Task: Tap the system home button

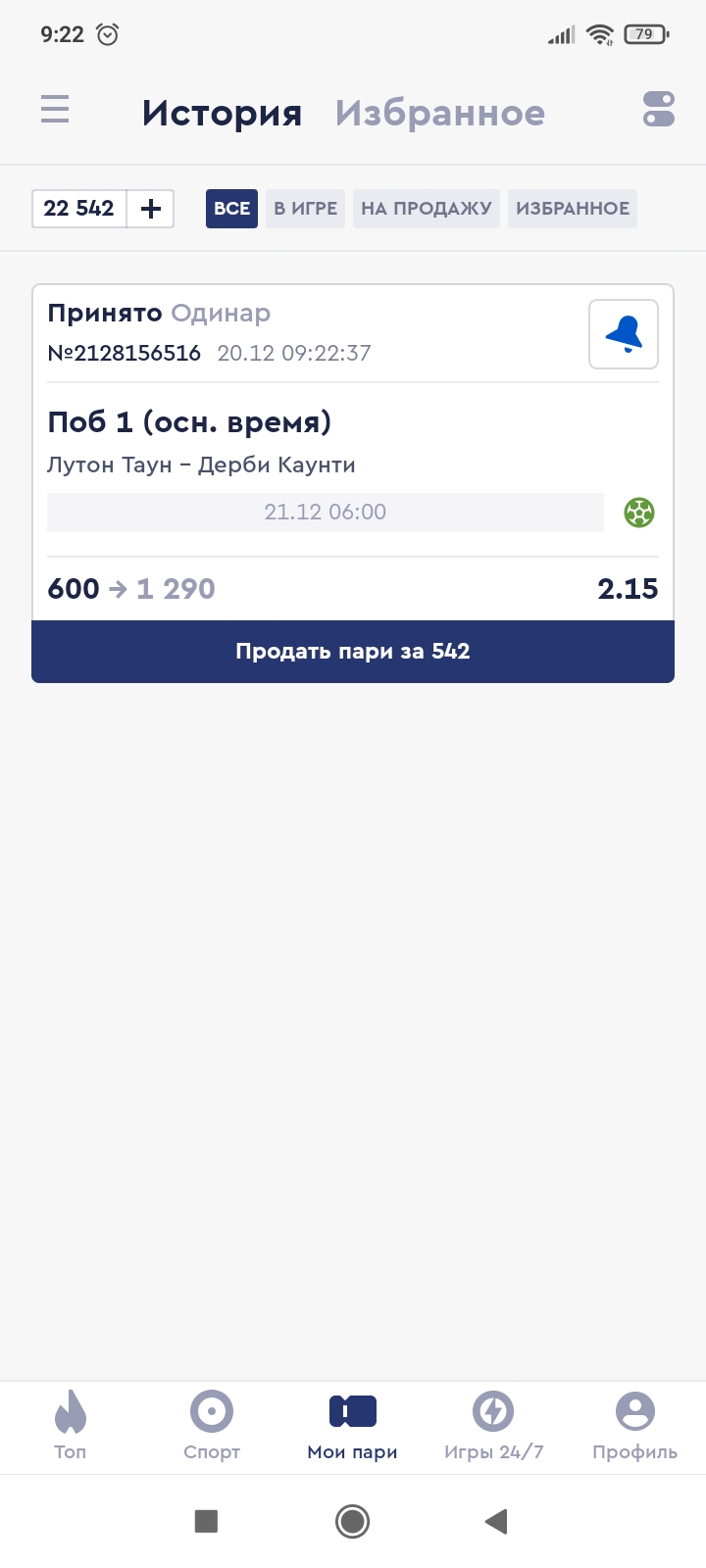Action: point(352,1521)
